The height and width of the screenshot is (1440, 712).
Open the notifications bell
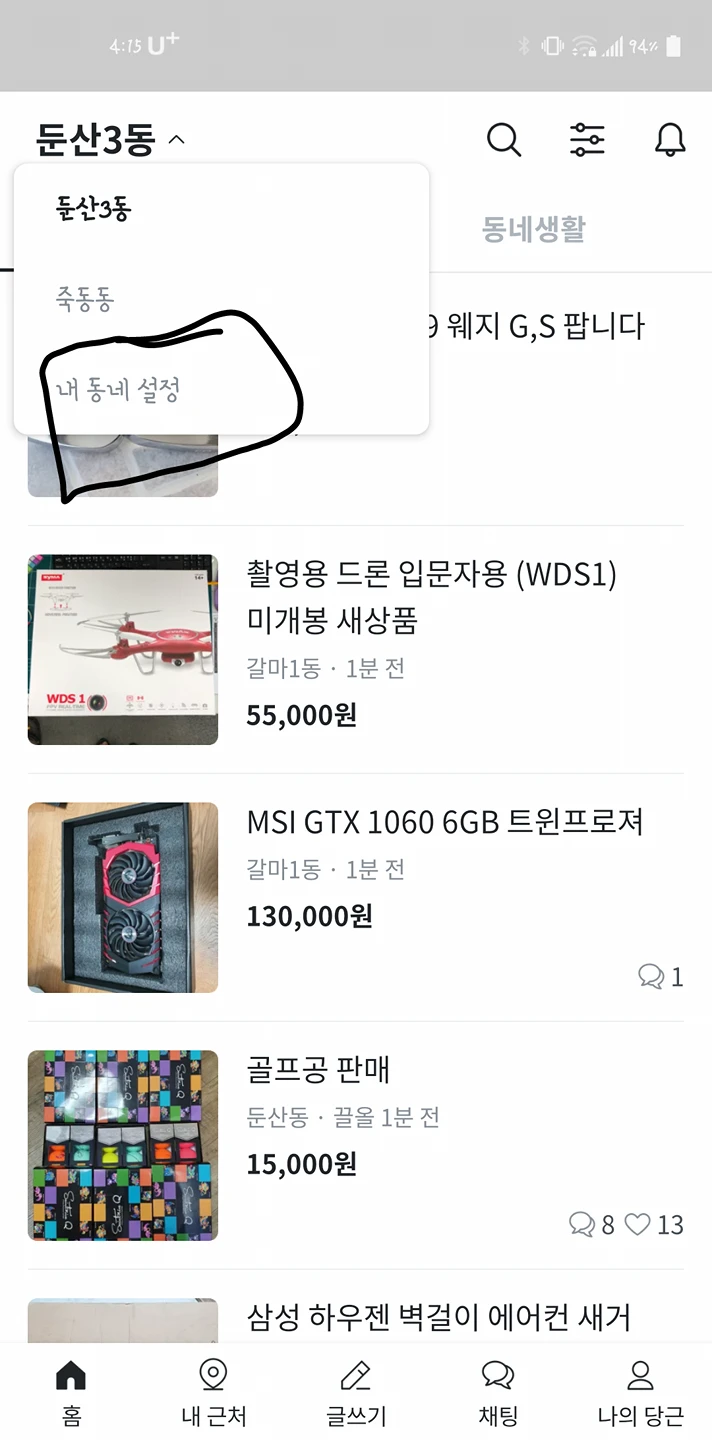point(670,140)
